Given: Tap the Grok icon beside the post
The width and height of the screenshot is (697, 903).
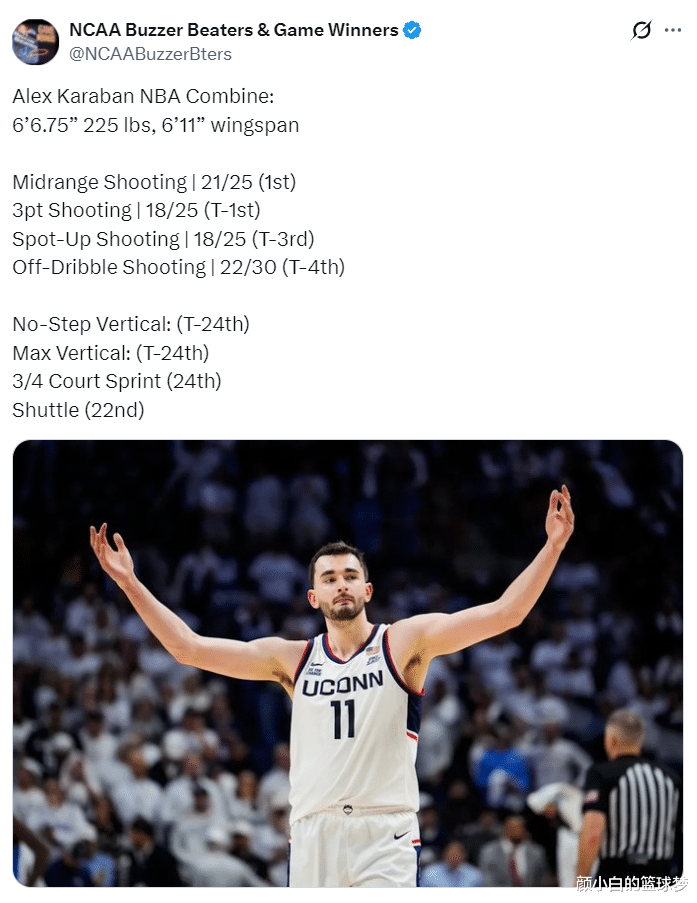Looking at the screenshot, I should (641, 30).
